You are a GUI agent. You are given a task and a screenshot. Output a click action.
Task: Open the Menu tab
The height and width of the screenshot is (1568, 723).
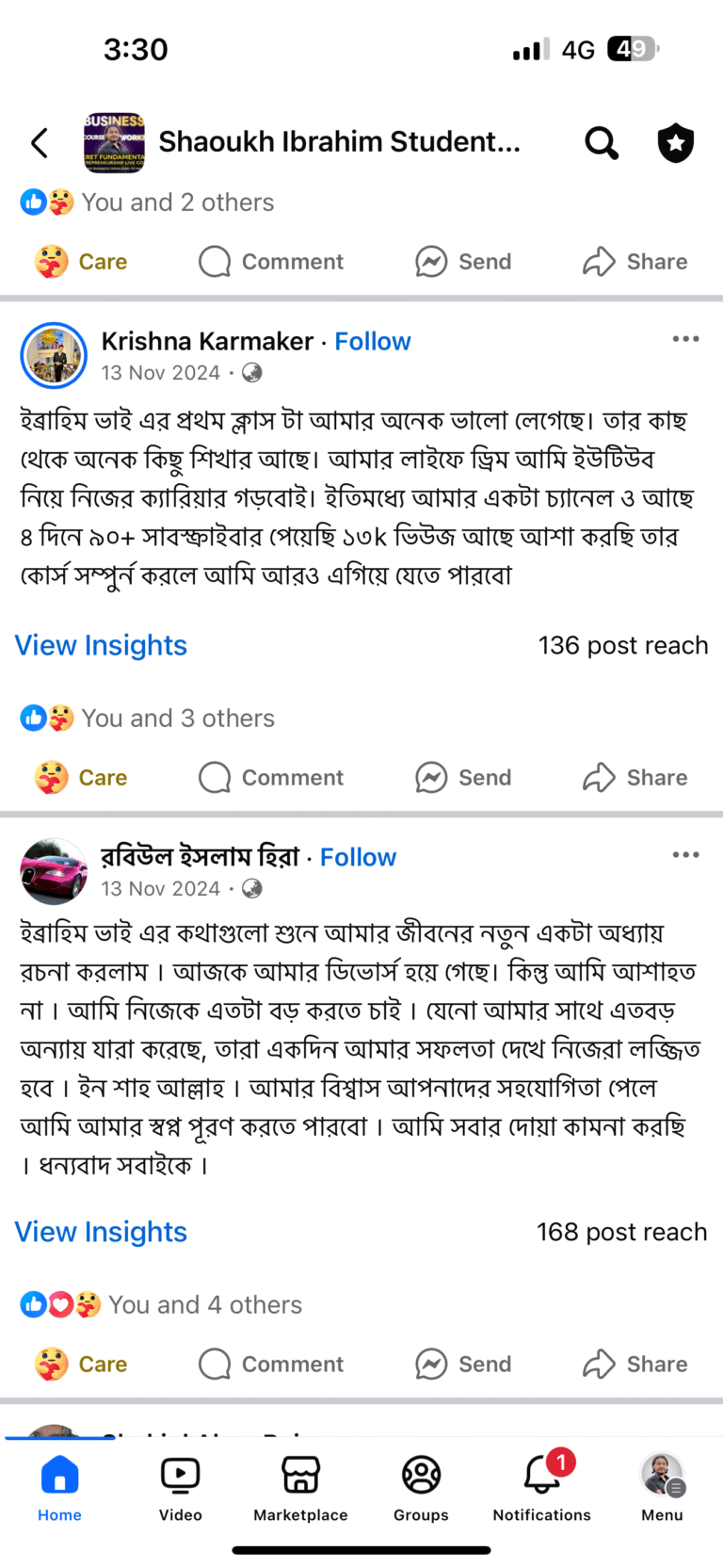coord(662,1486)
